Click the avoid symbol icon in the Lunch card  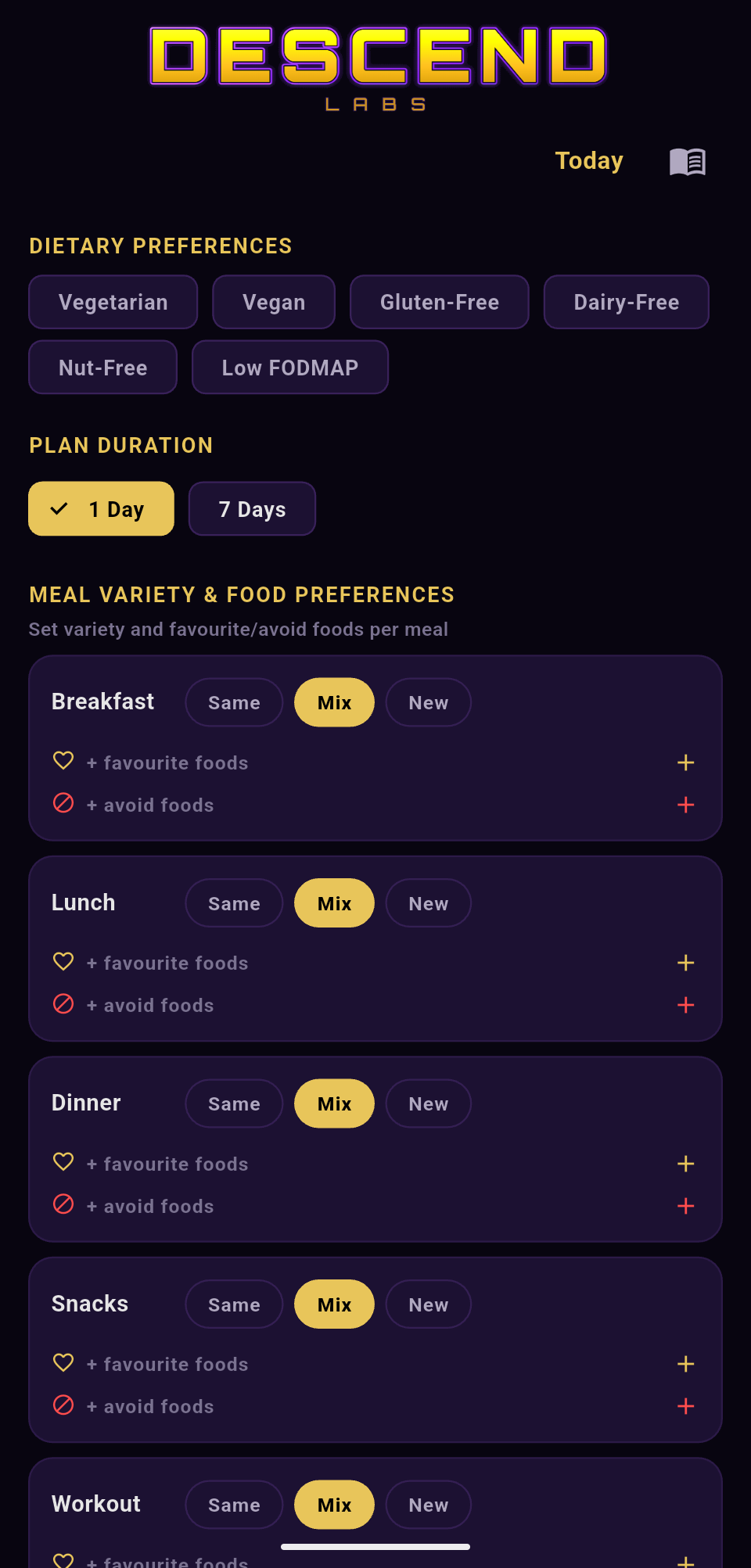tap(63, 1003)
